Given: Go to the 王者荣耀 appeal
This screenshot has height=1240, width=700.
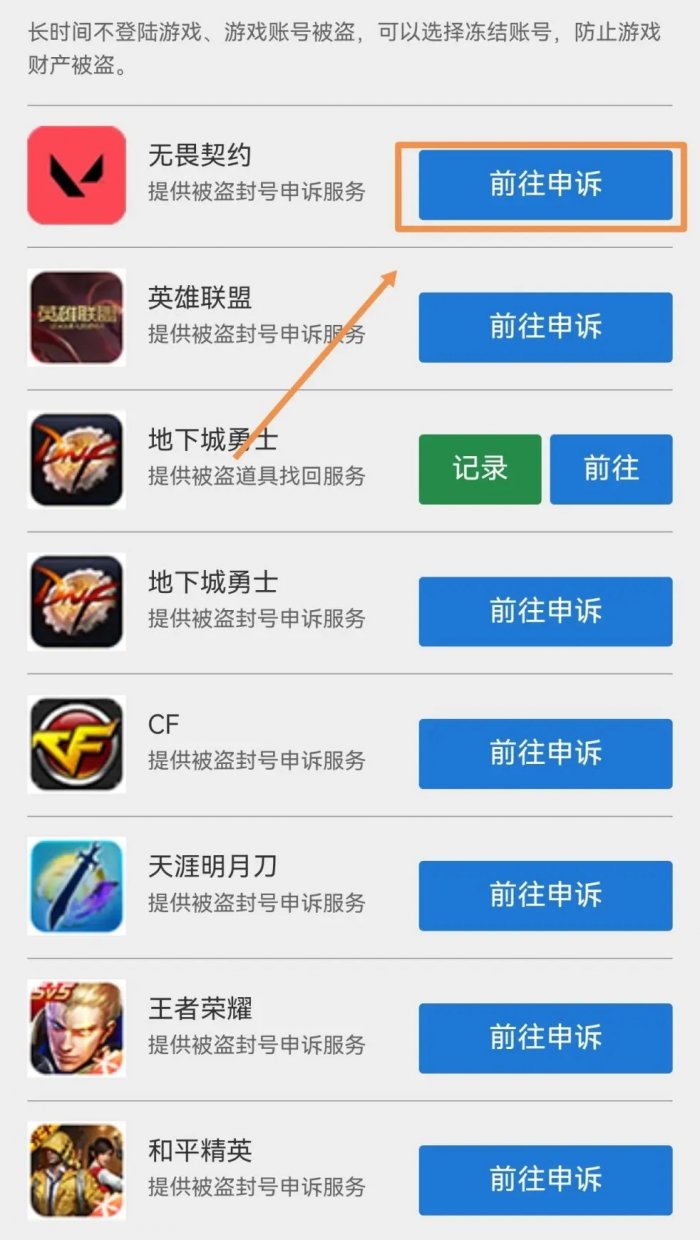Looking at the screenshot, I should [x=545, y=1038].
